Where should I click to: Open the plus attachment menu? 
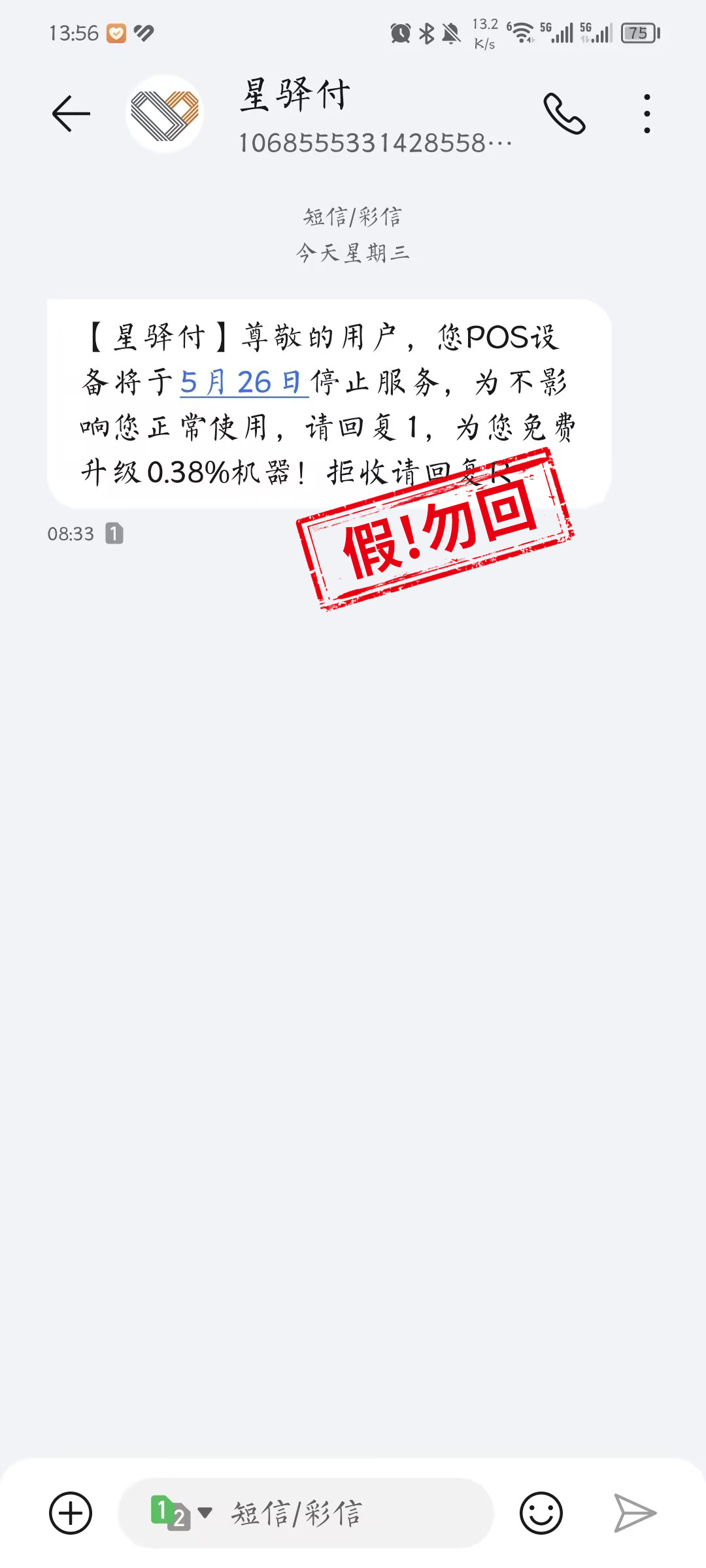(x=71, y=1512)
